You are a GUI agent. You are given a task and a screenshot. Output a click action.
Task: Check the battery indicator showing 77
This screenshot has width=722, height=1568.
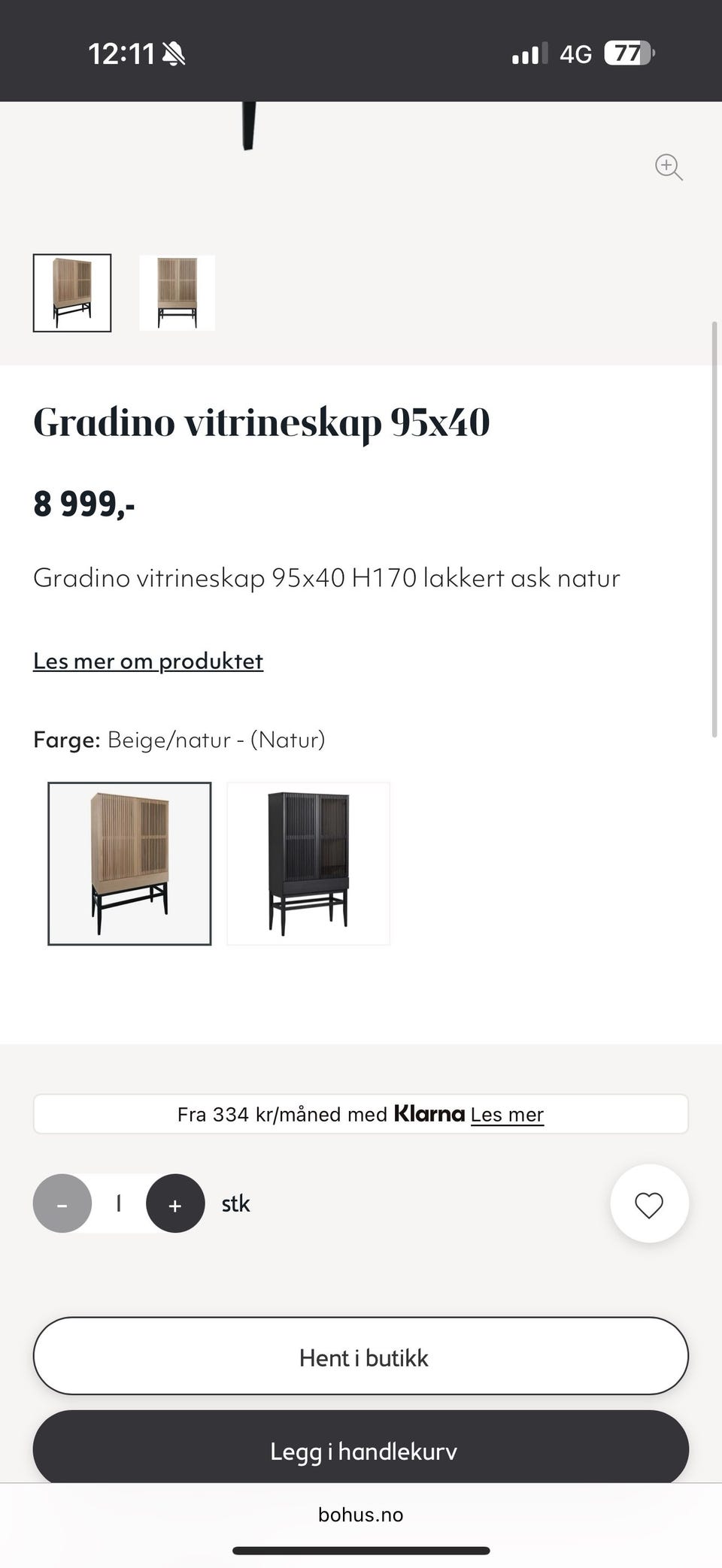627,53
